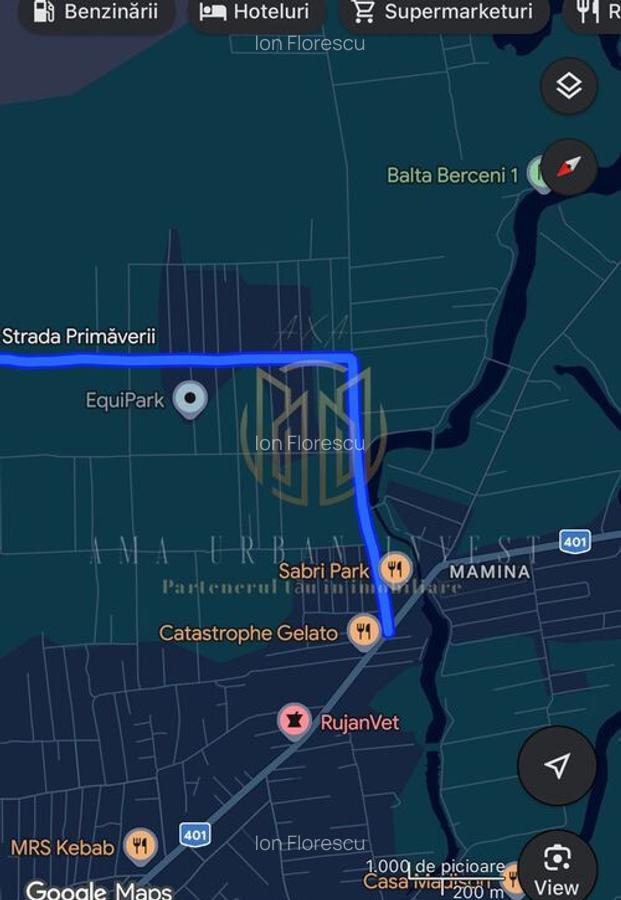This screenshot has width=621, height=900.
Task: Open the Balta Berceni 1 marker
Action: coord(538,175)
